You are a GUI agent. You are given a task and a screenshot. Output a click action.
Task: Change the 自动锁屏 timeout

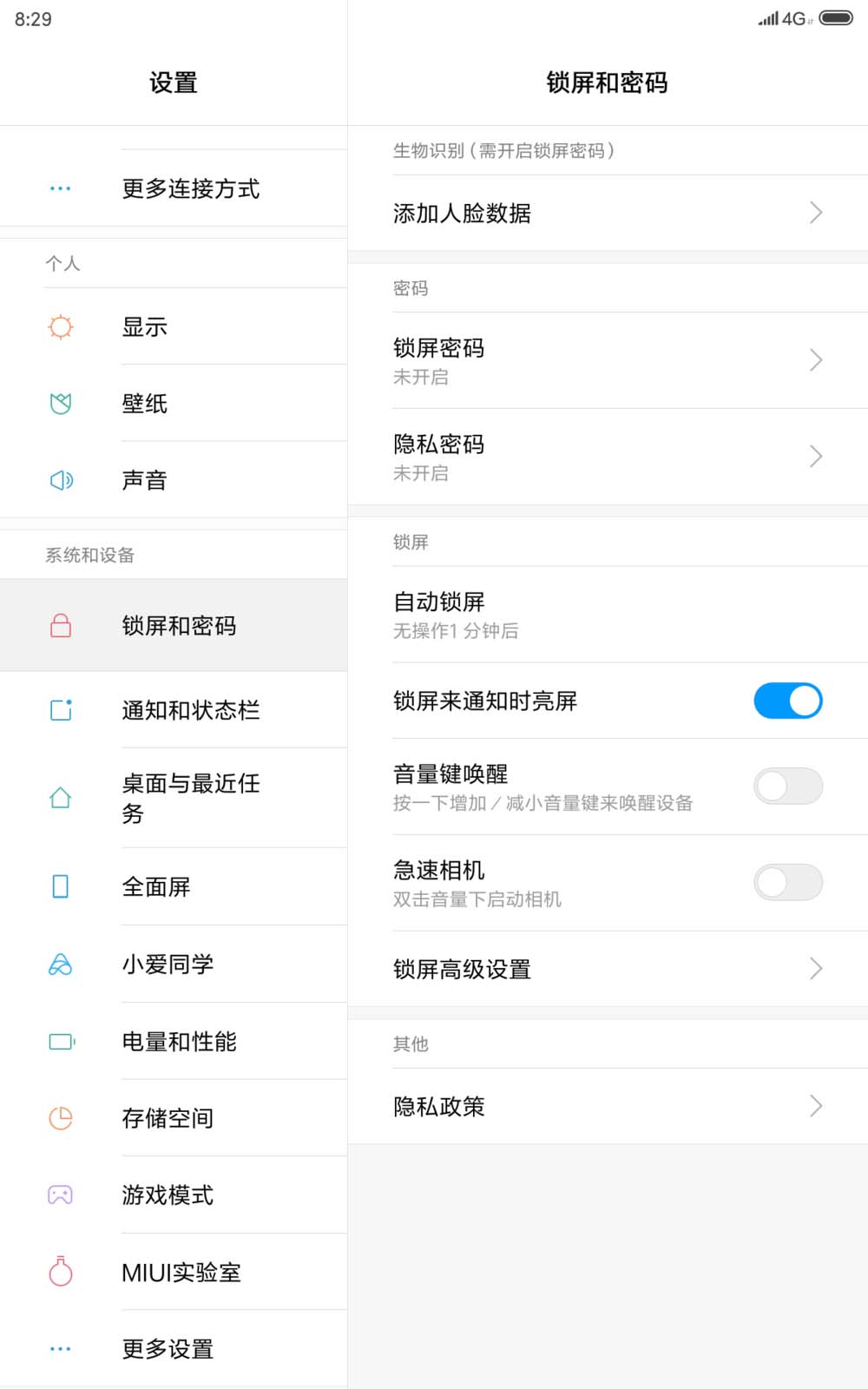pyautogui.click(x=608, y=615)
